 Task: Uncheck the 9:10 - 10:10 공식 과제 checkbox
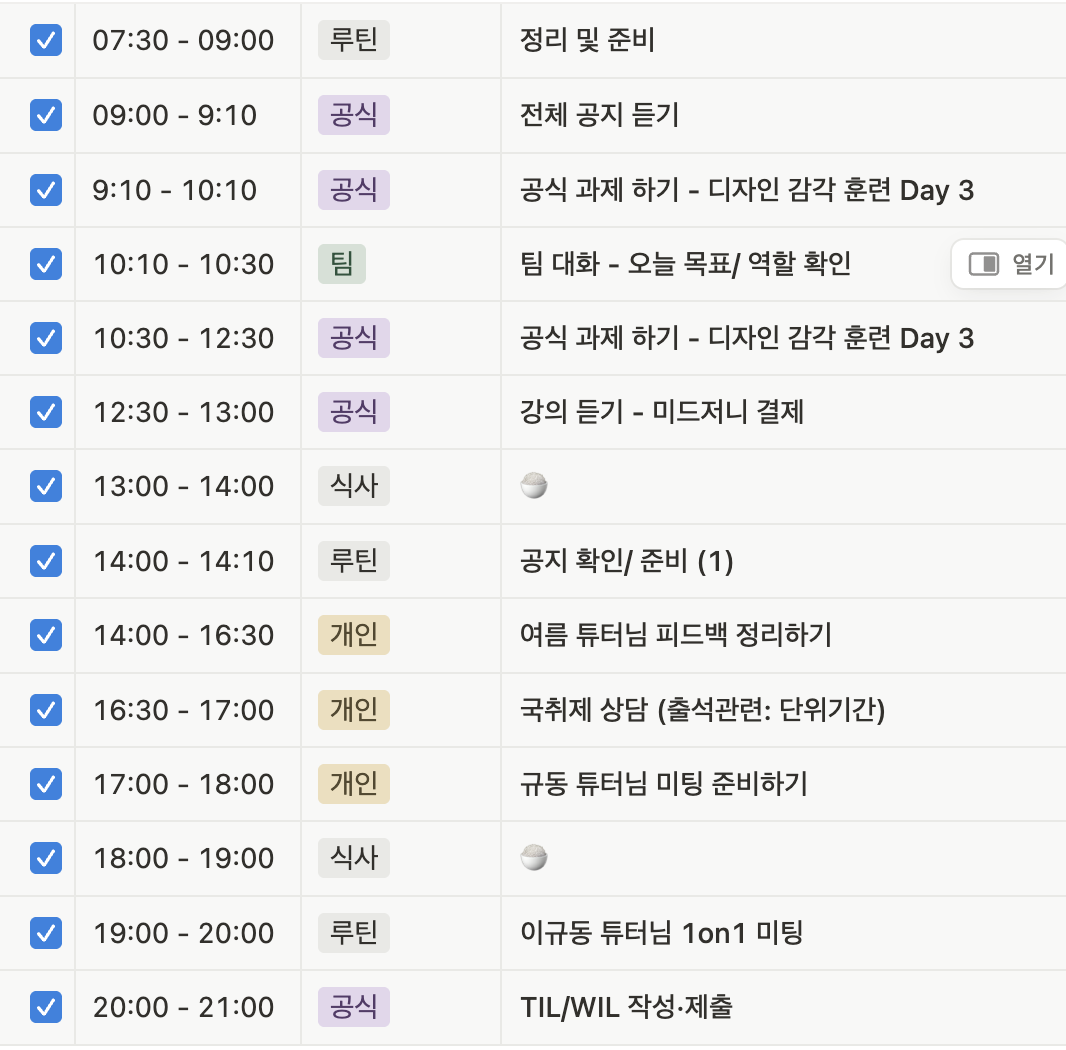46,189
